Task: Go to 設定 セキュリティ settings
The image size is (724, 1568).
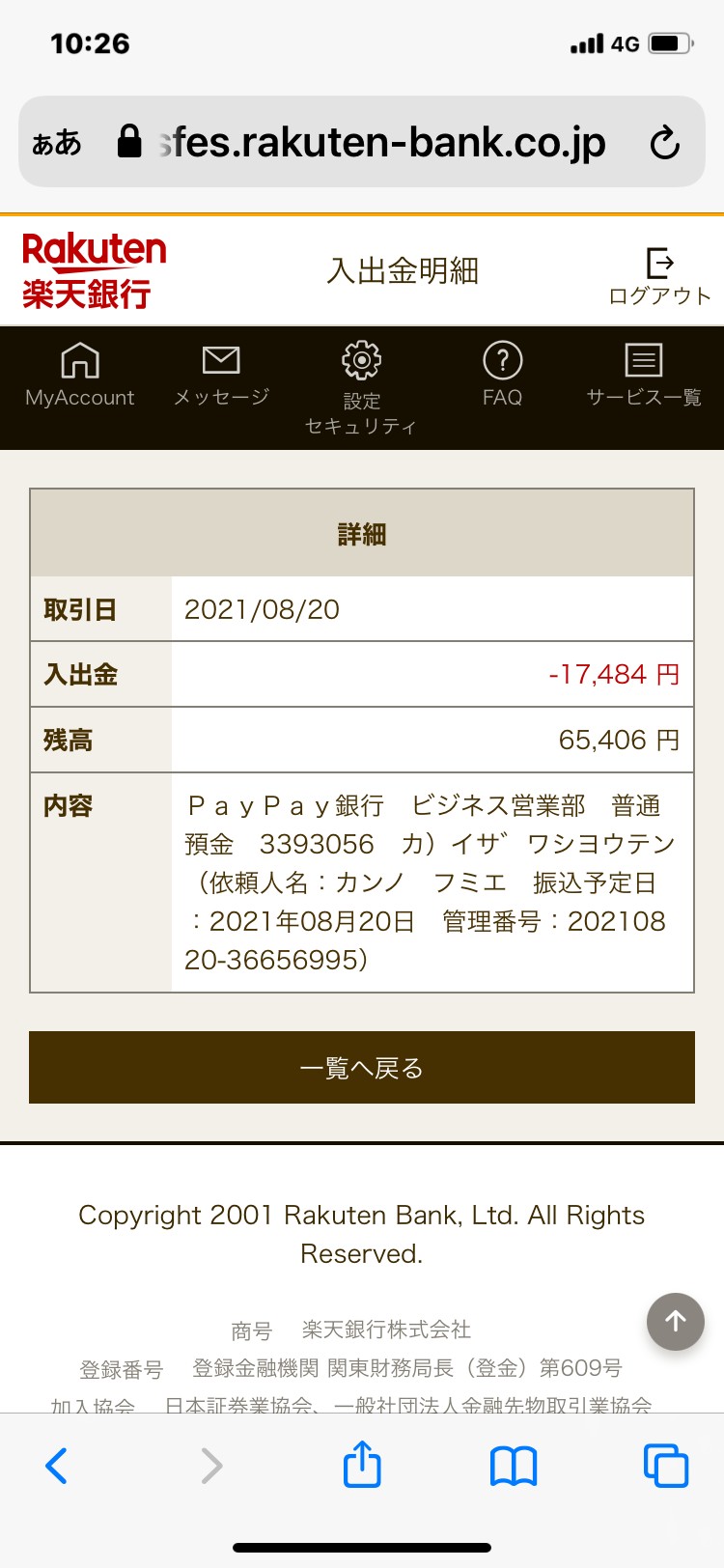Action: 361,388
